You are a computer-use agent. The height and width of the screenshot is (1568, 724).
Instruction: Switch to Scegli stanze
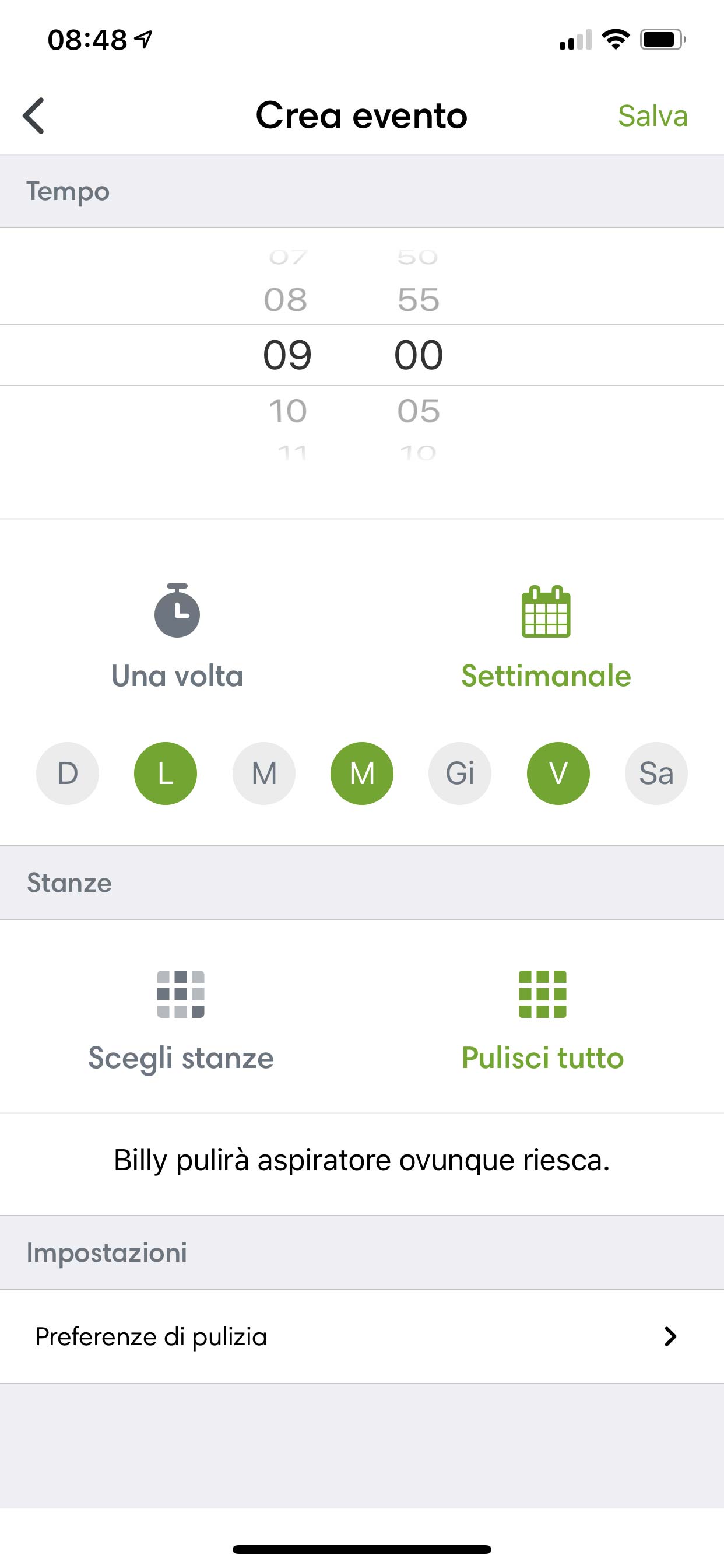pyautogui.click(x=181, y=1021)
